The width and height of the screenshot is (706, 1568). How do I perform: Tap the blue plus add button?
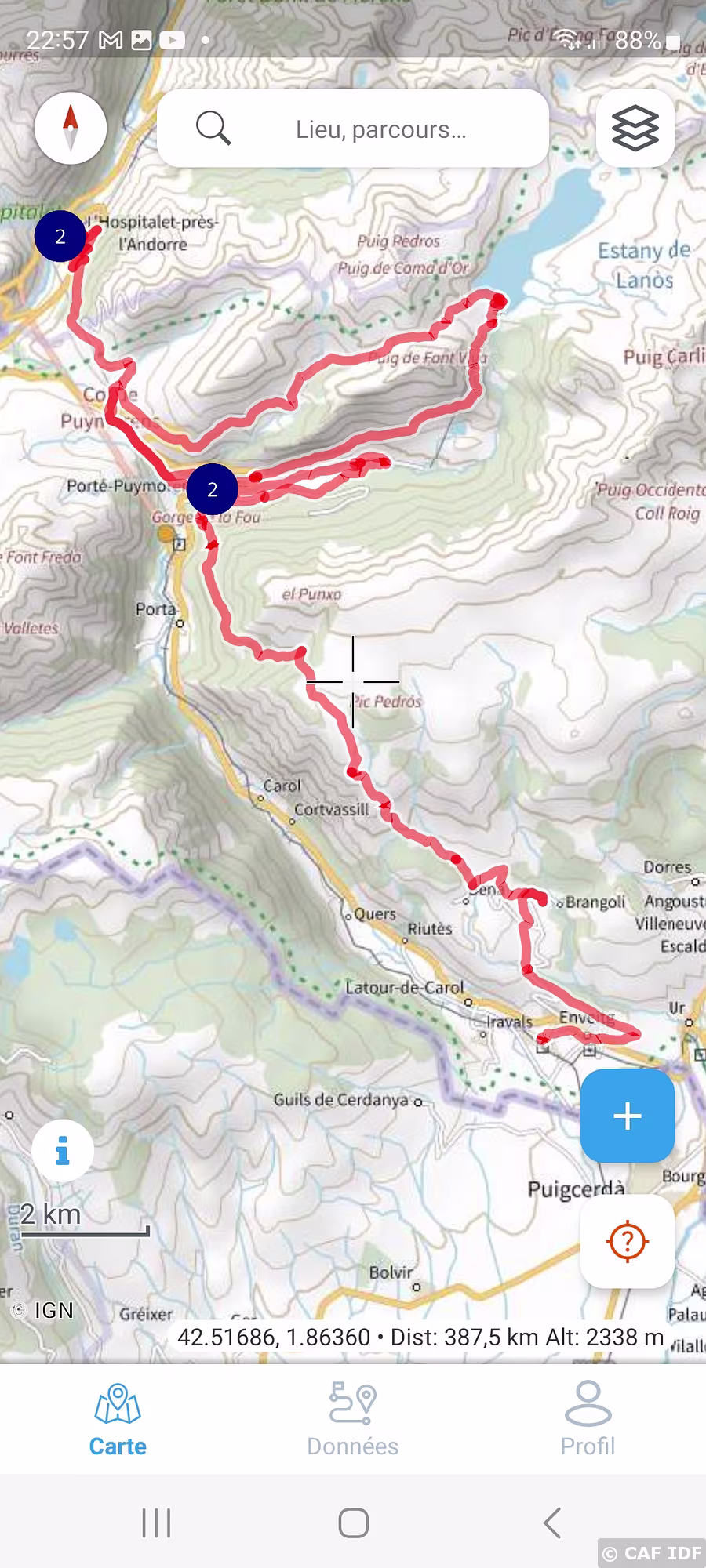pyautogui.click(x=627, y=1116)
